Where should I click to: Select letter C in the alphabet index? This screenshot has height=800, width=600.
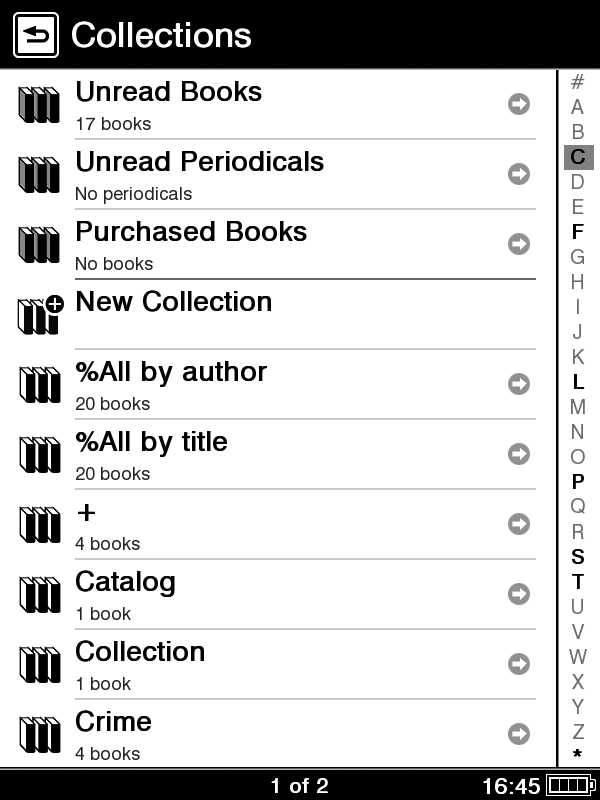578,157
